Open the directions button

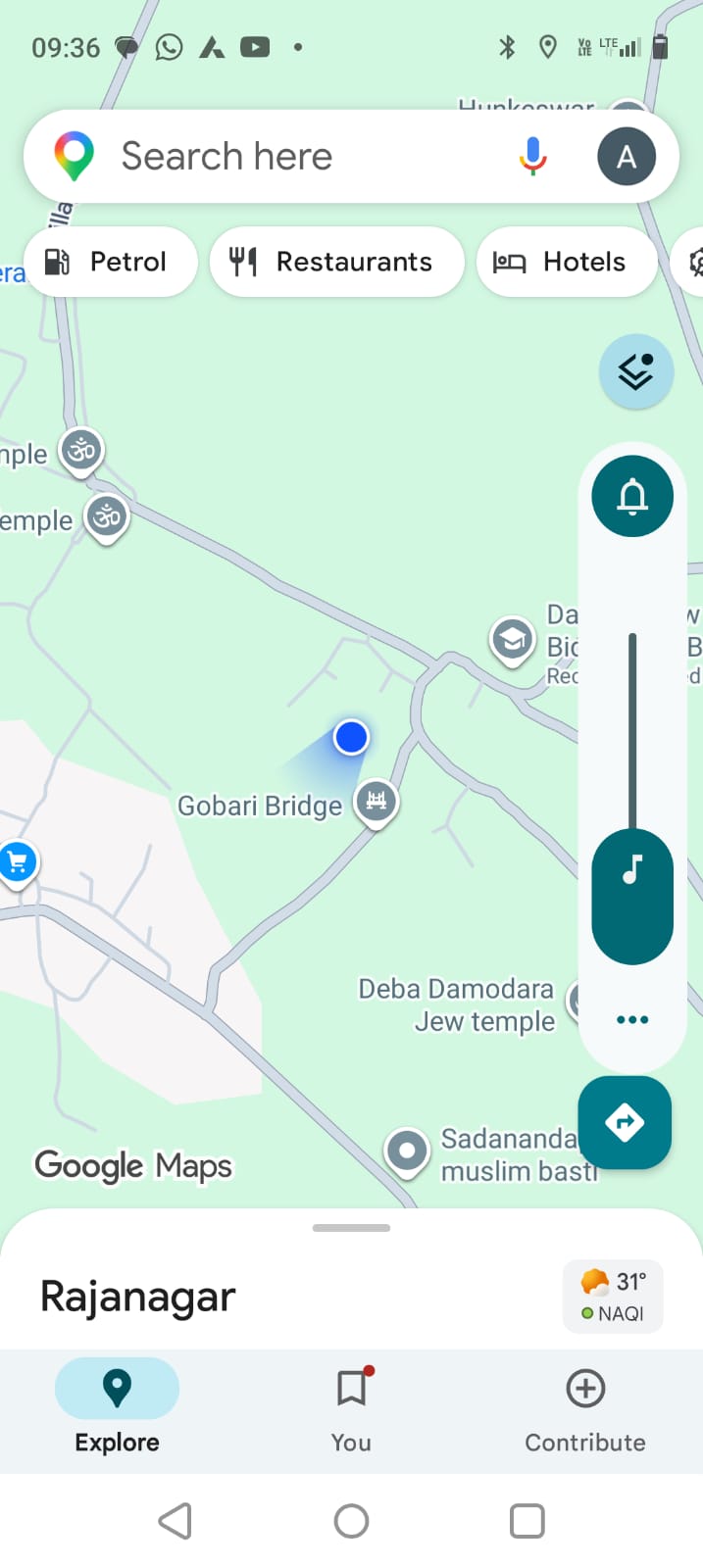point(625,1122)
